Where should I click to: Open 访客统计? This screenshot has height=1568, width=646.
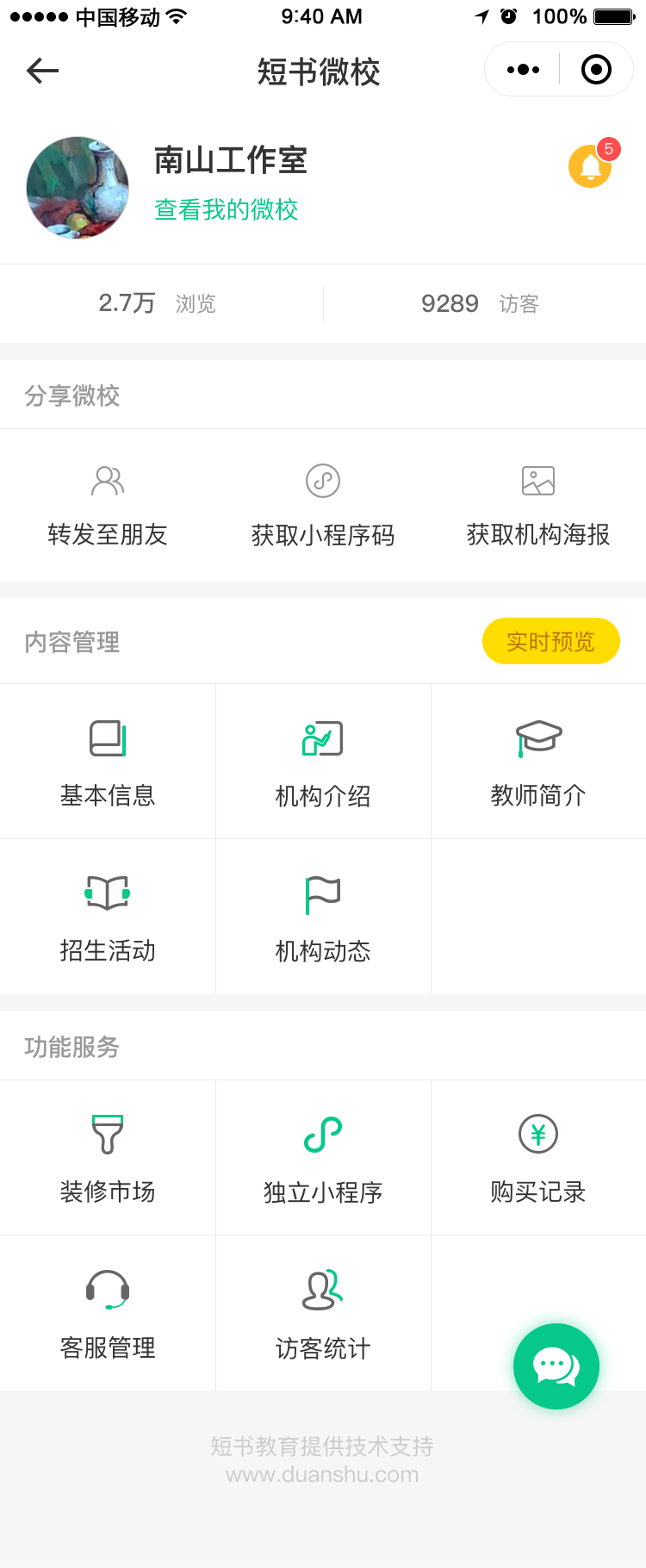pos(323,1313)
